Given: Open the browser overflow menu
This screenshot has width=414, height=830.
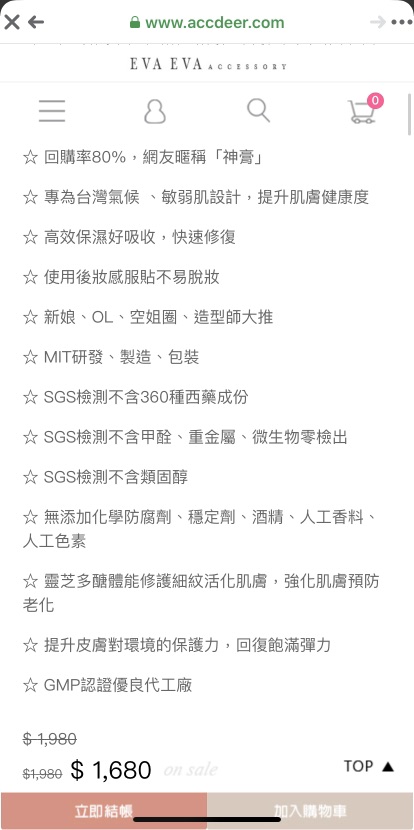Looking at the screenshot, I should point(402,22).
